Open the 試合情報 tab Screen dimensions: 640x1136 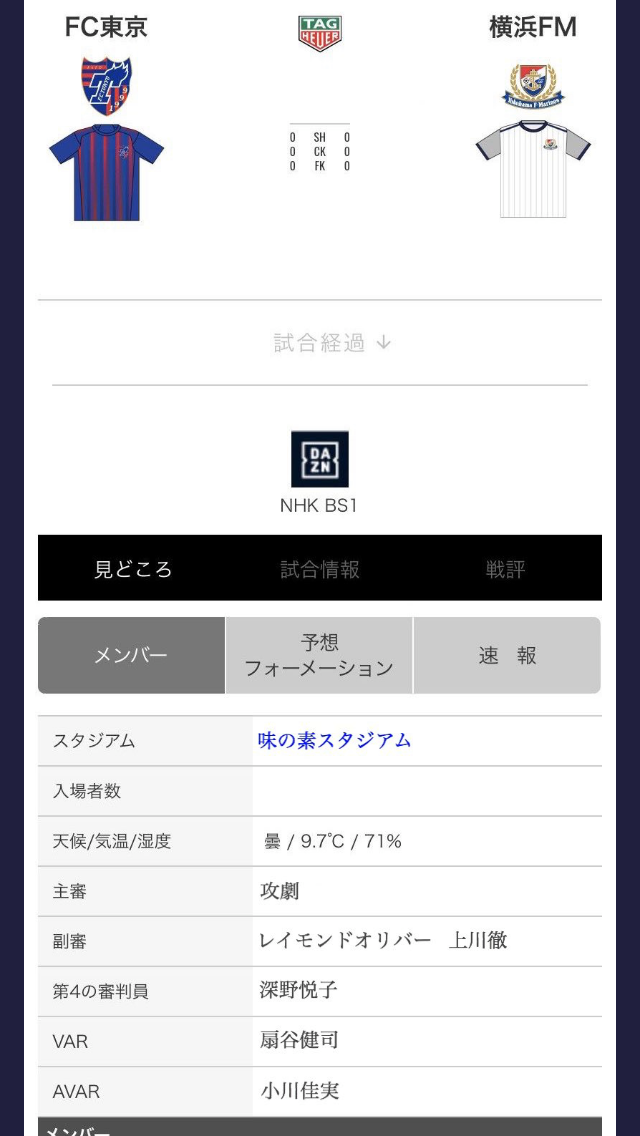click(x=320, y=569)
